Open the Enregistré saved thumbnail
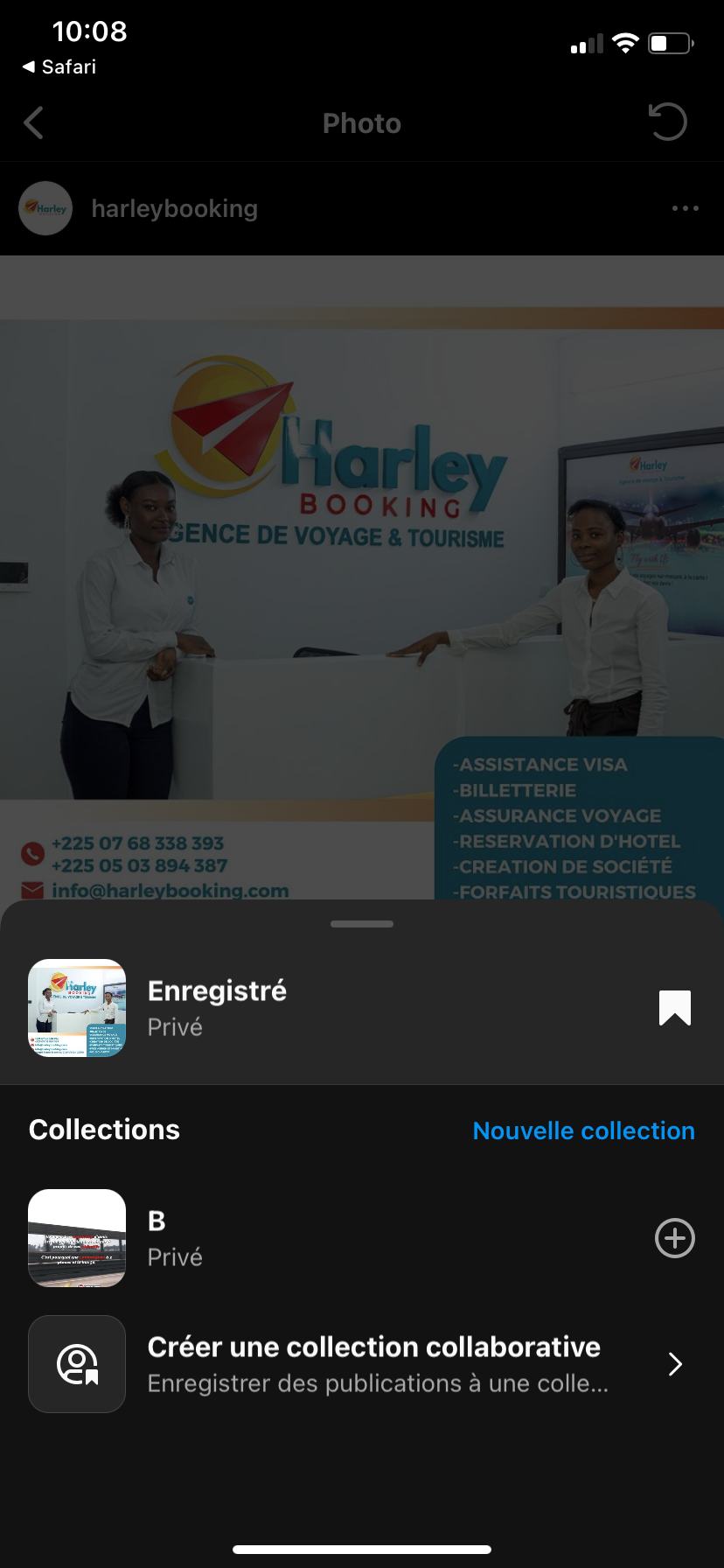724x1568 pixels. pos(77,1008)
